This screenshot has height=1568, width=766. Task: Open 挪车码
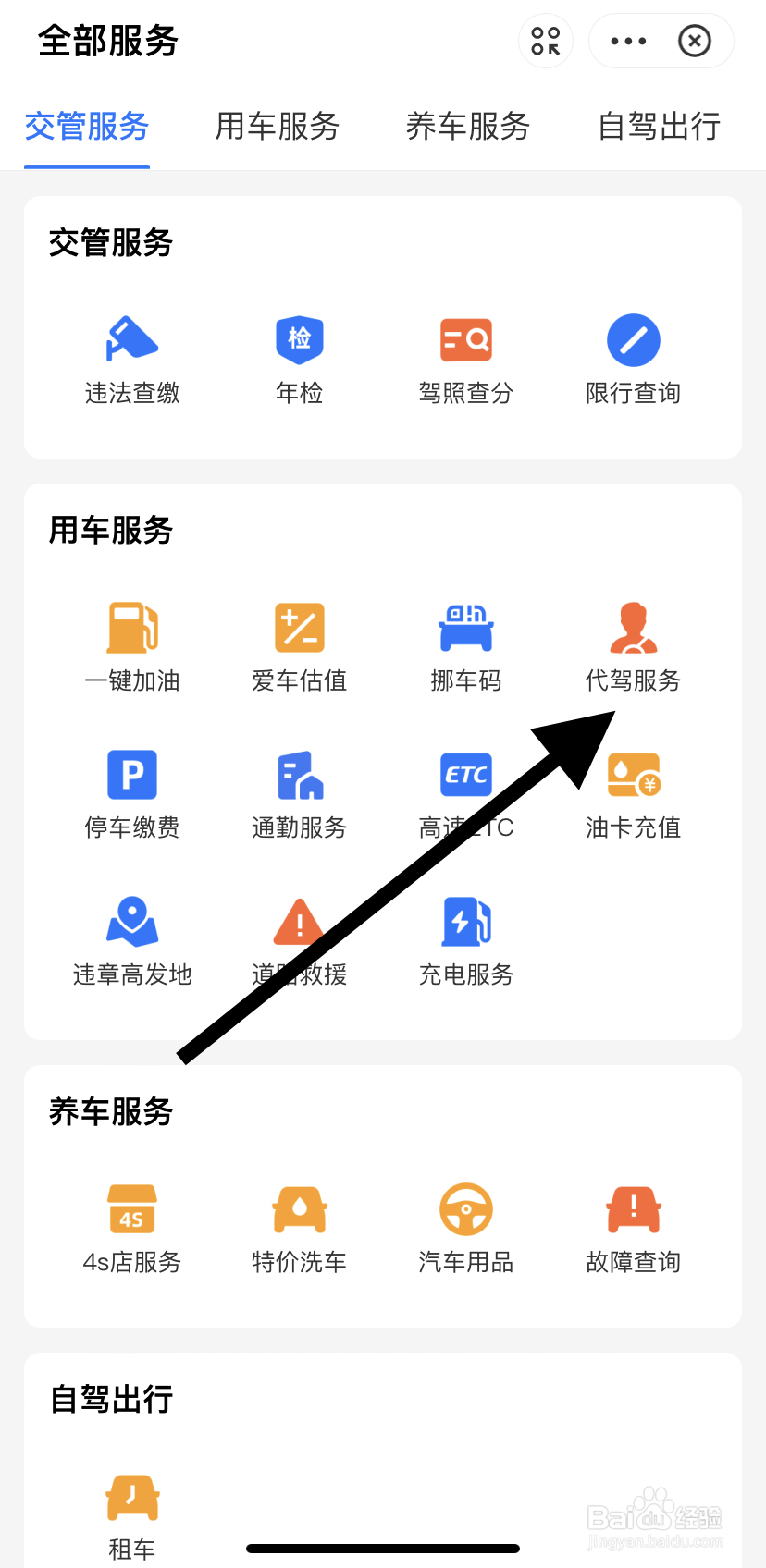tap(466, 648)
